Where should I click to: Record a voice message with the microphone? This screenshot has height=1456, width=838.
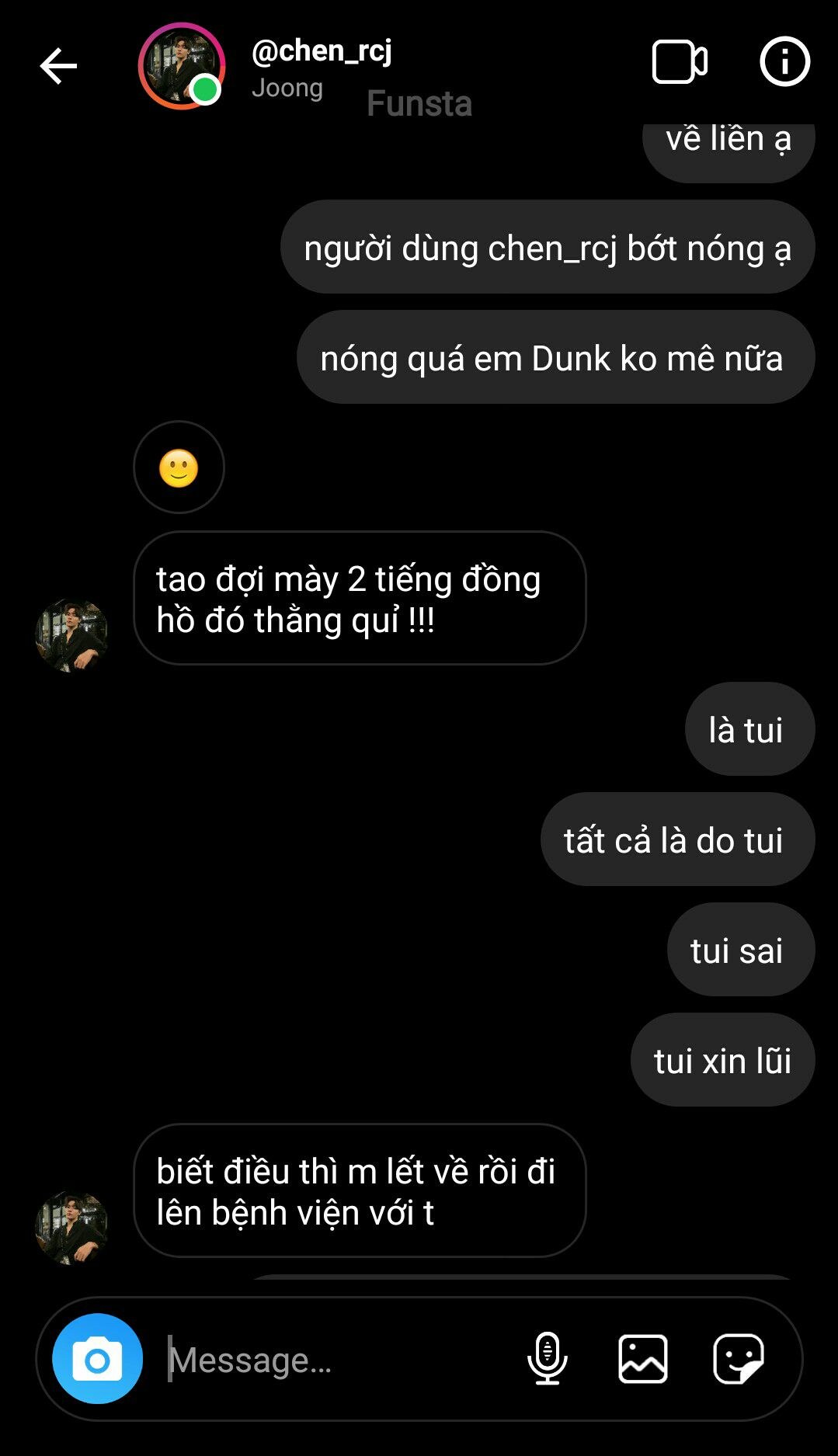[548, 1359]
